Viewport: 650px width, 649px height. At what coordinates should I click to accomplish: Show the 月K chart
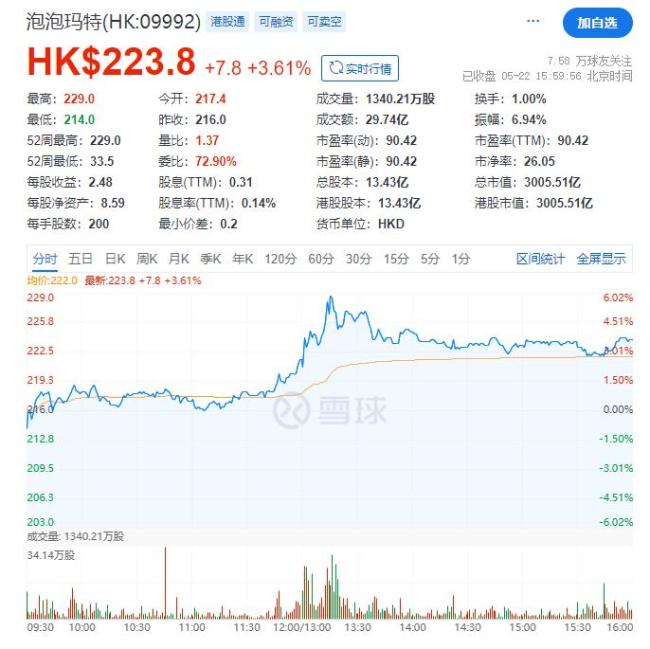(178, 259)
